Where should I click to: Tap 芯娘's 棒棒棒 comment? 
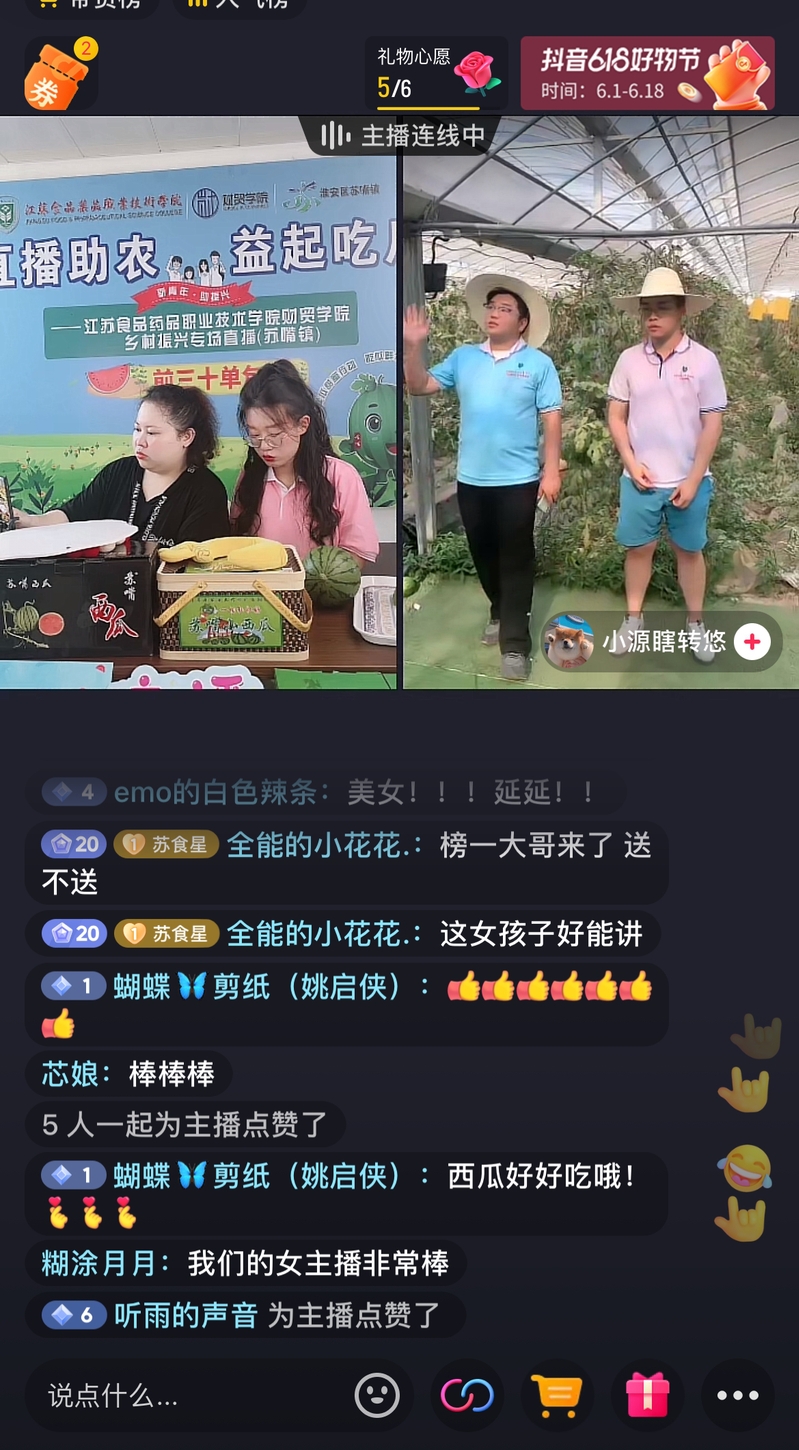129,1074
